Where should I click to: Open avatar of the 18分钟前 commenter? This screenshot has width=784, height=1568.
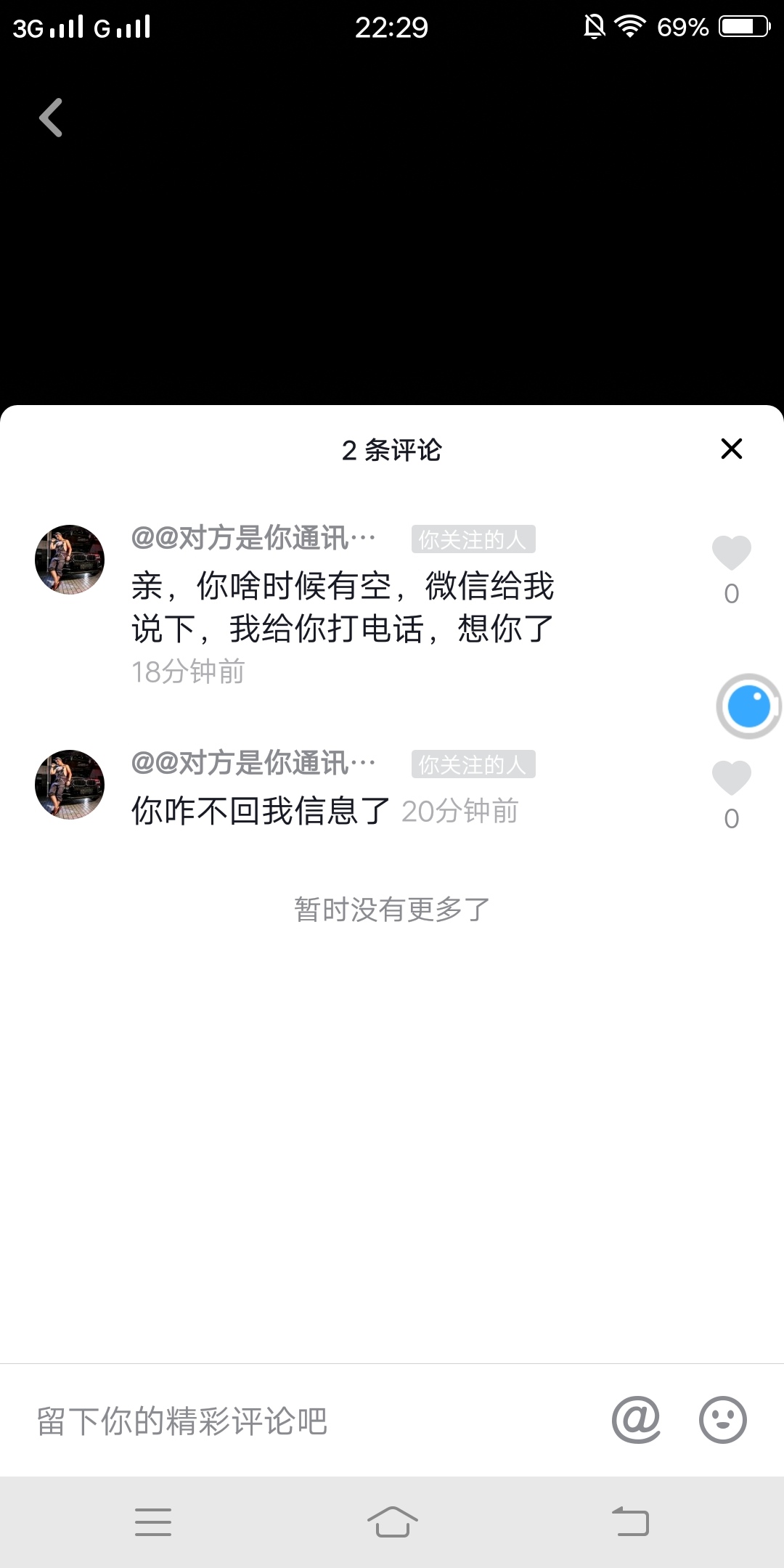coord(70,560)
